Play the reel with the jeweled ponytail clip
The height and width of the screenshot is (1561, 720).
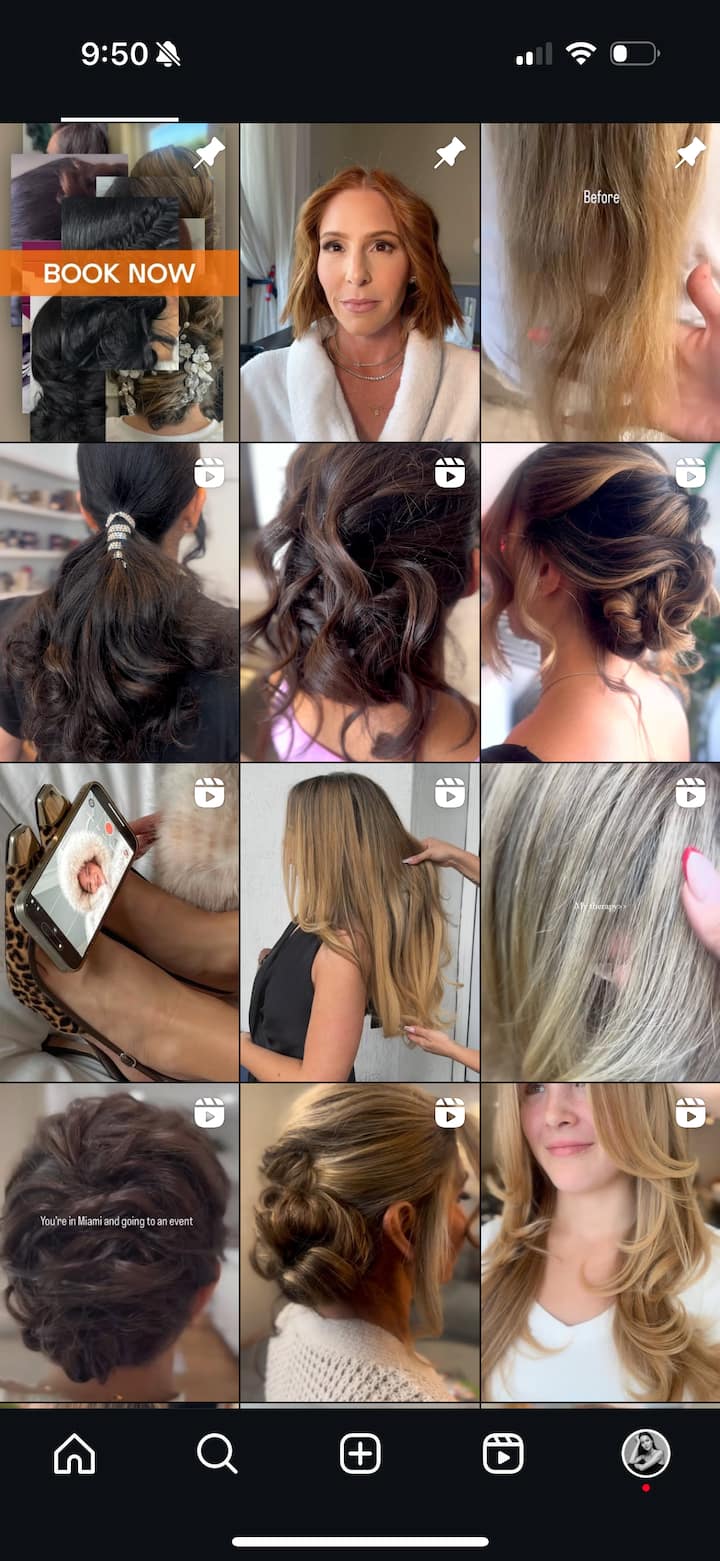[119, 602]
